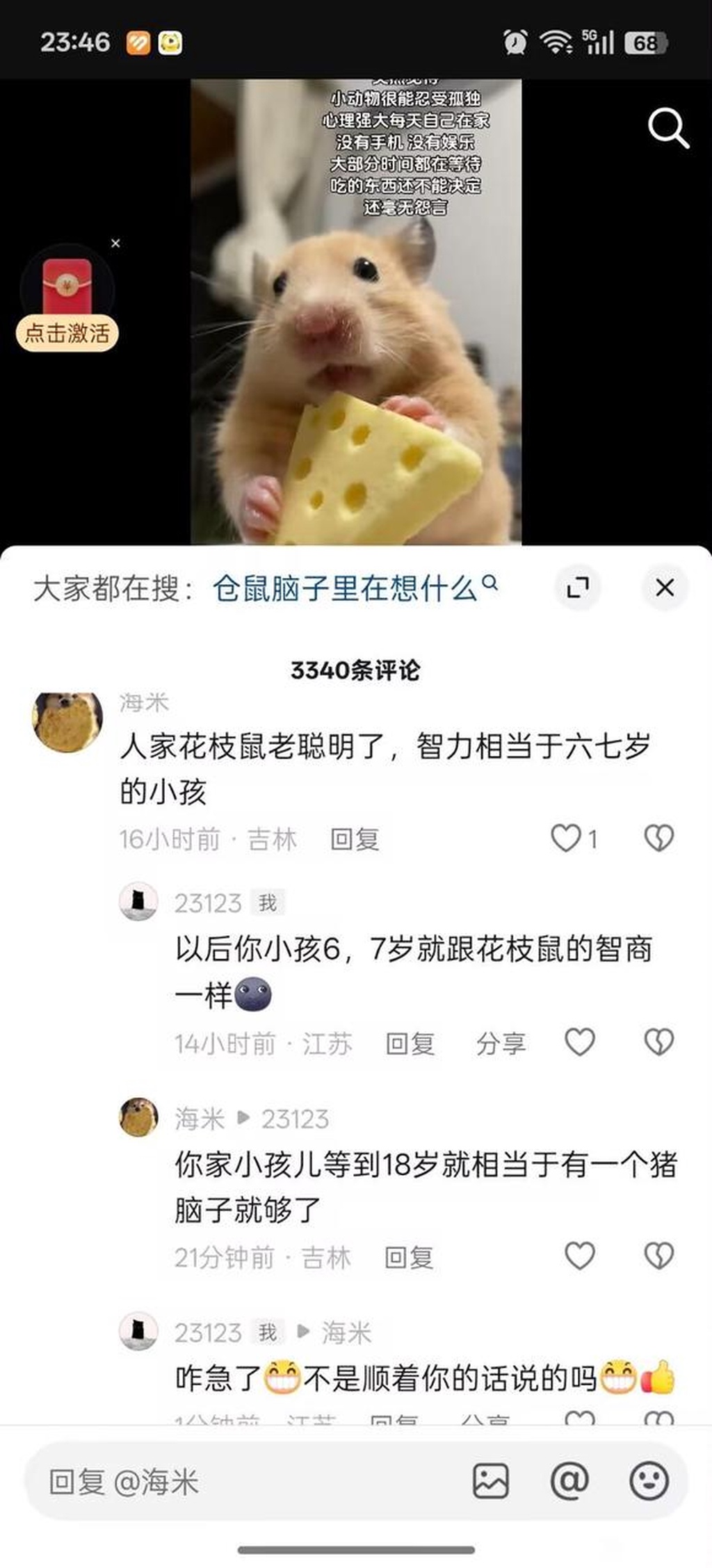Open the emoji picker

click(649, 1481)
